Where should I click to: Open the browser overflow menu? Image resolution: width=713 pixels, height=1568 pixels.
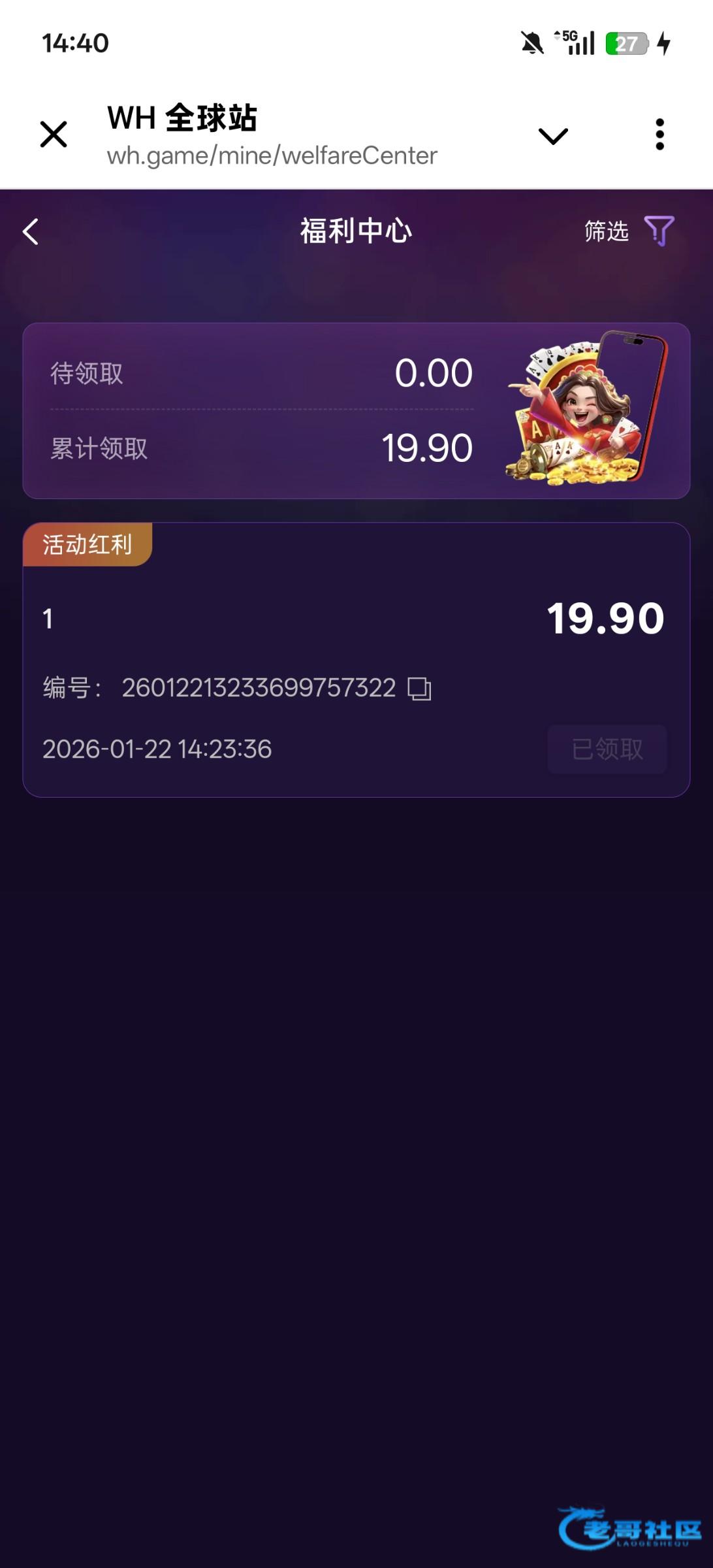659,135
